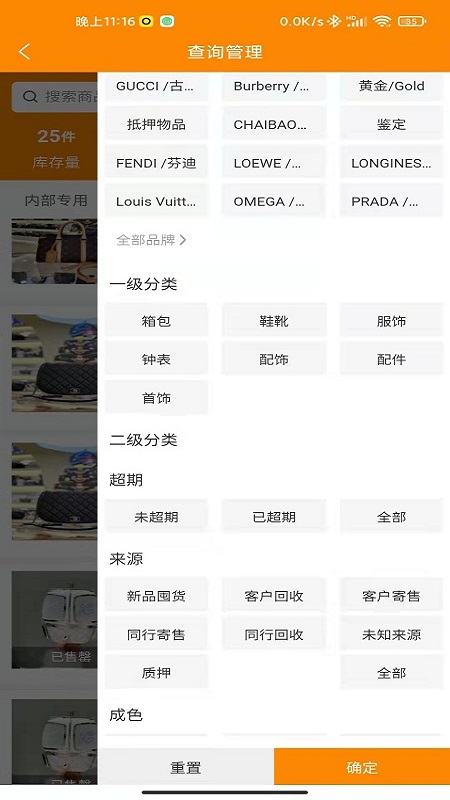Choose 客户回收 as the source
Image resolution: width=450 pixels, height=800 pixels.
coord(274,596)
